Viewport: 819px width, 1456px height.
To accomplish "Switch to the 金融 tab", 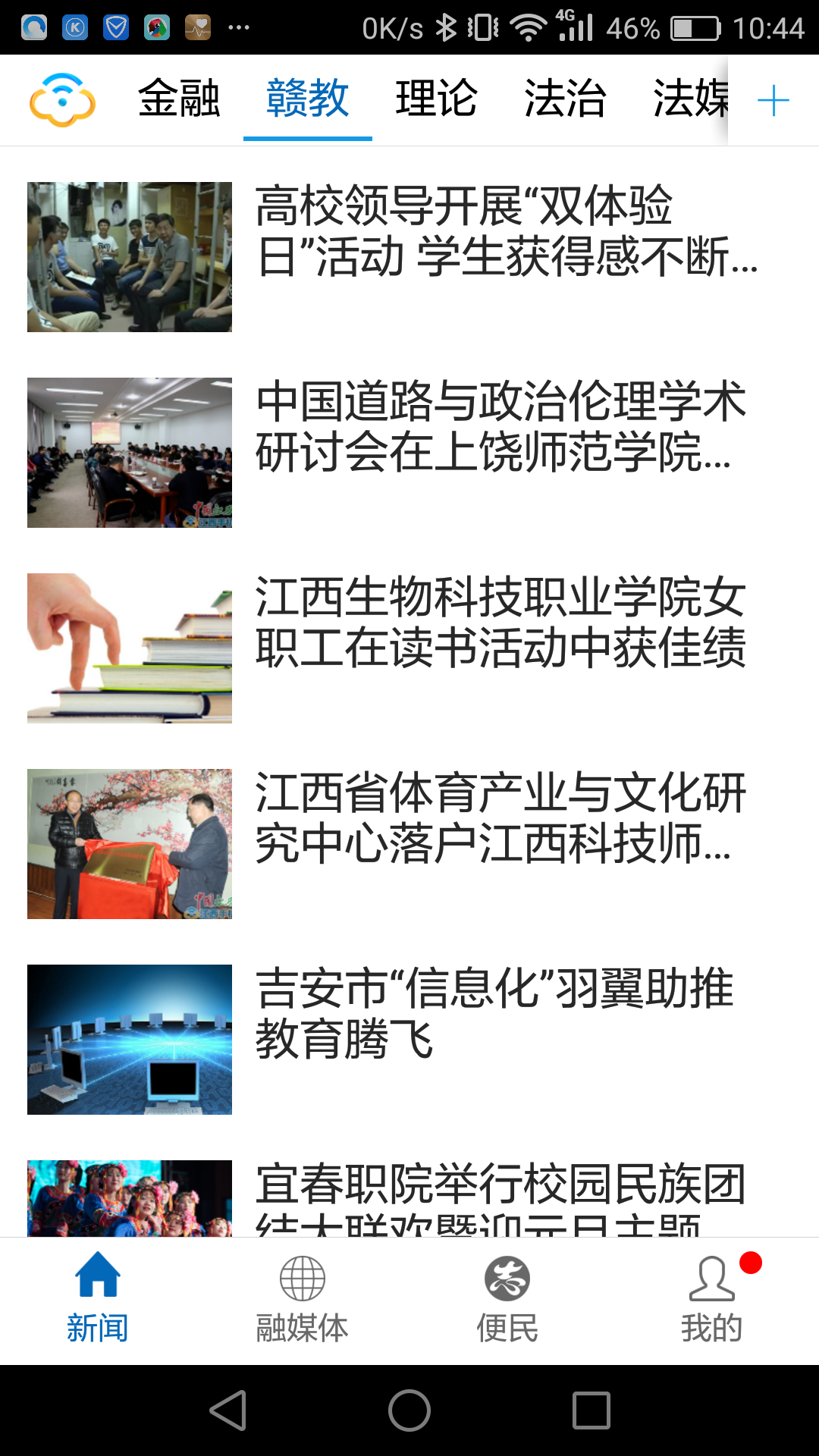I will (179, 99).
